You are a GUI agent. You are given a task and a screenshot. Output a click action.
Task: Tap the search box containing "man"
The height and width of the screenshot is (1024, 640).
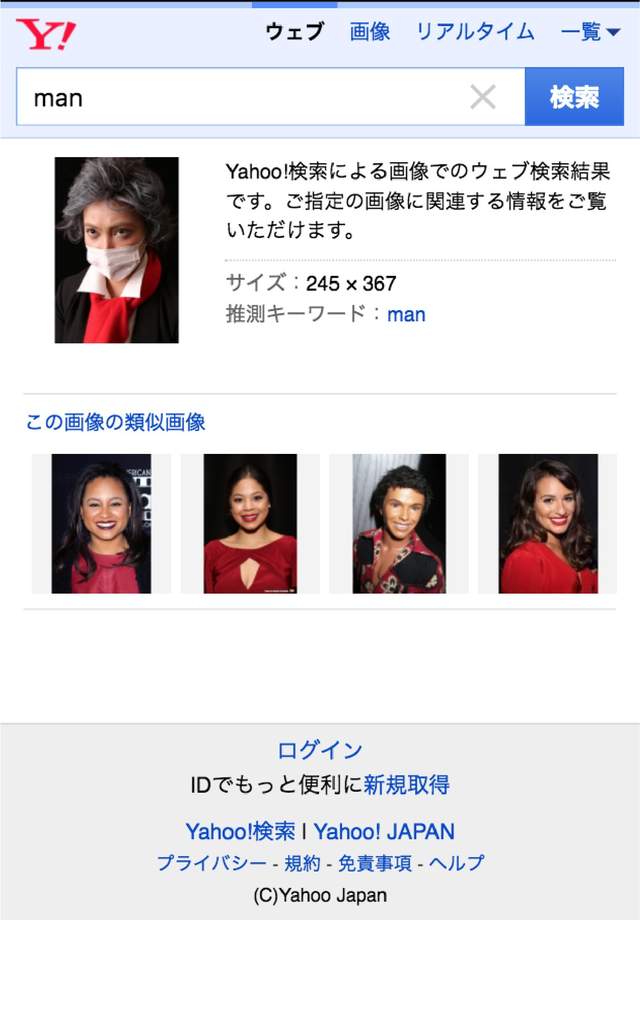click(240, 97)
